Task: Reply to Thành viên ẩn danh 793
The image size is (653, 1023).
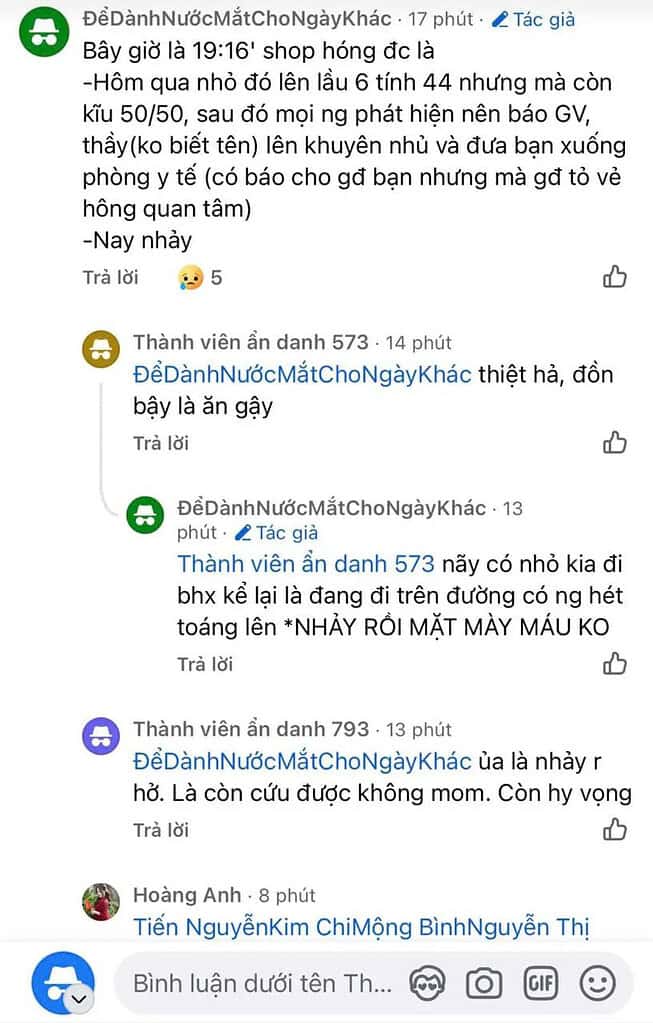Action: pos(161,830)
